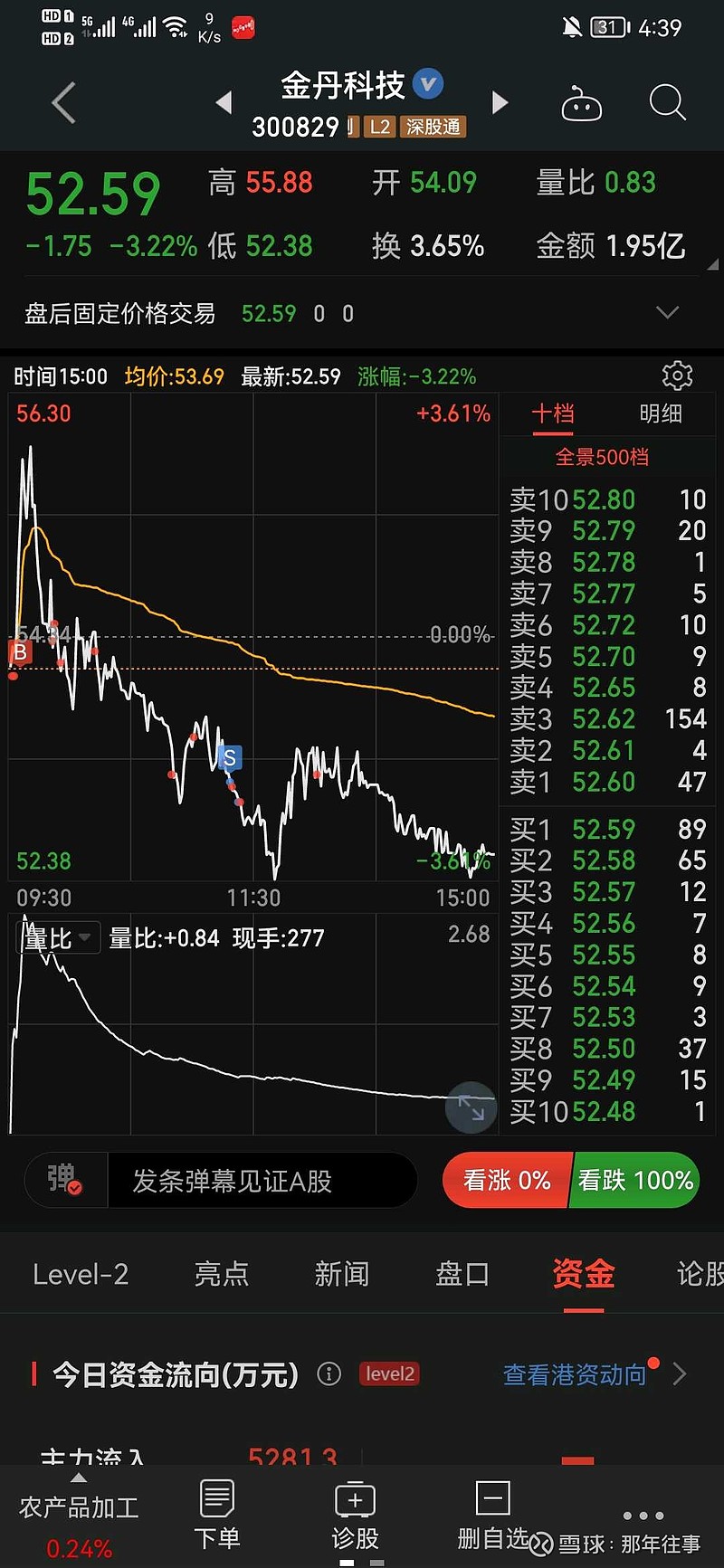
Task: Open the Level-2 tab
Action: (x=81, y=1274)
